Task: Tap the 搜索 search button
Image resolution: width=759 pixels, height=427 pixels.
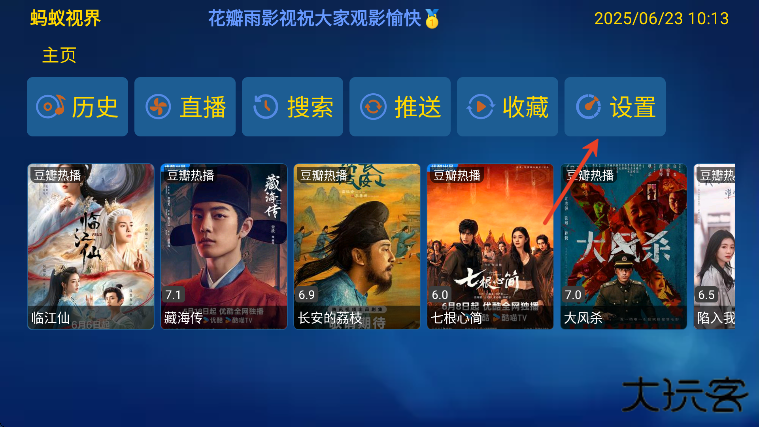Action: (292, 107)
